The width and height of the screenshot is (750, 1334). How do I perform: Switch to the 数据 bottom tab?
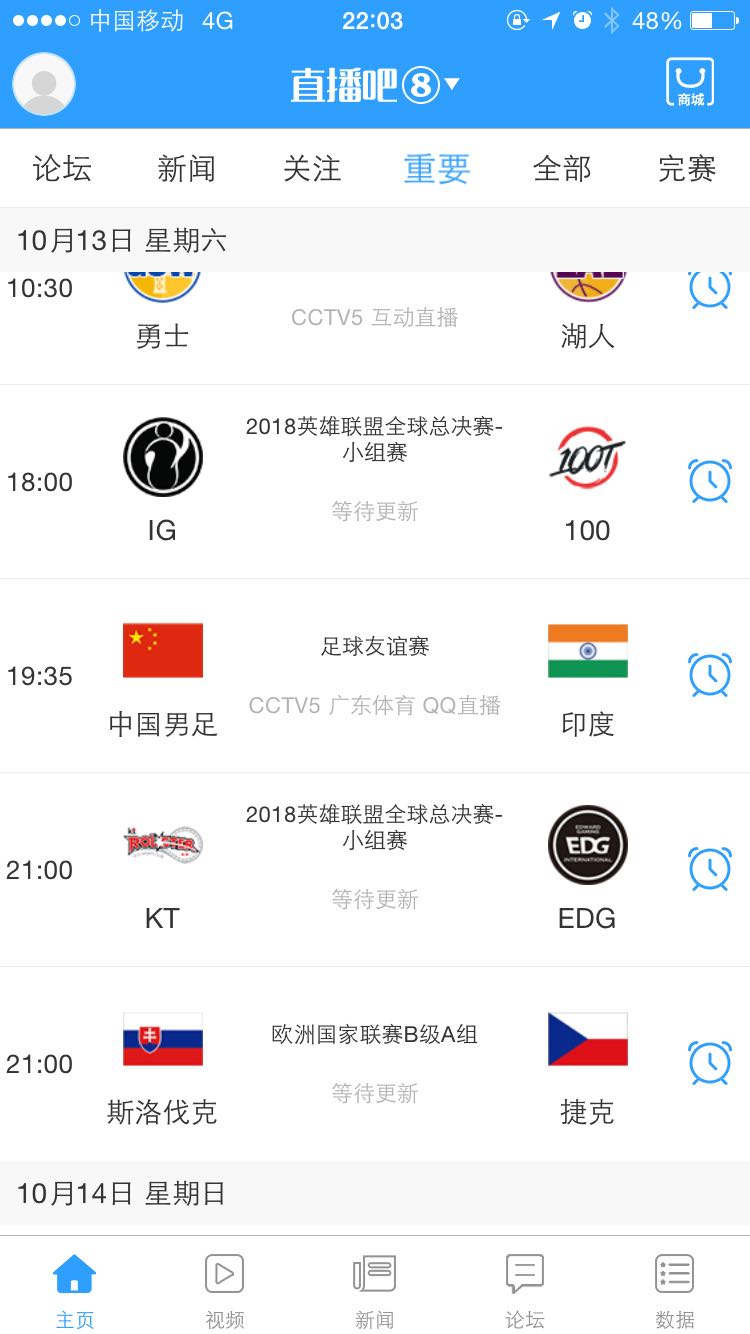(675, 1291)
